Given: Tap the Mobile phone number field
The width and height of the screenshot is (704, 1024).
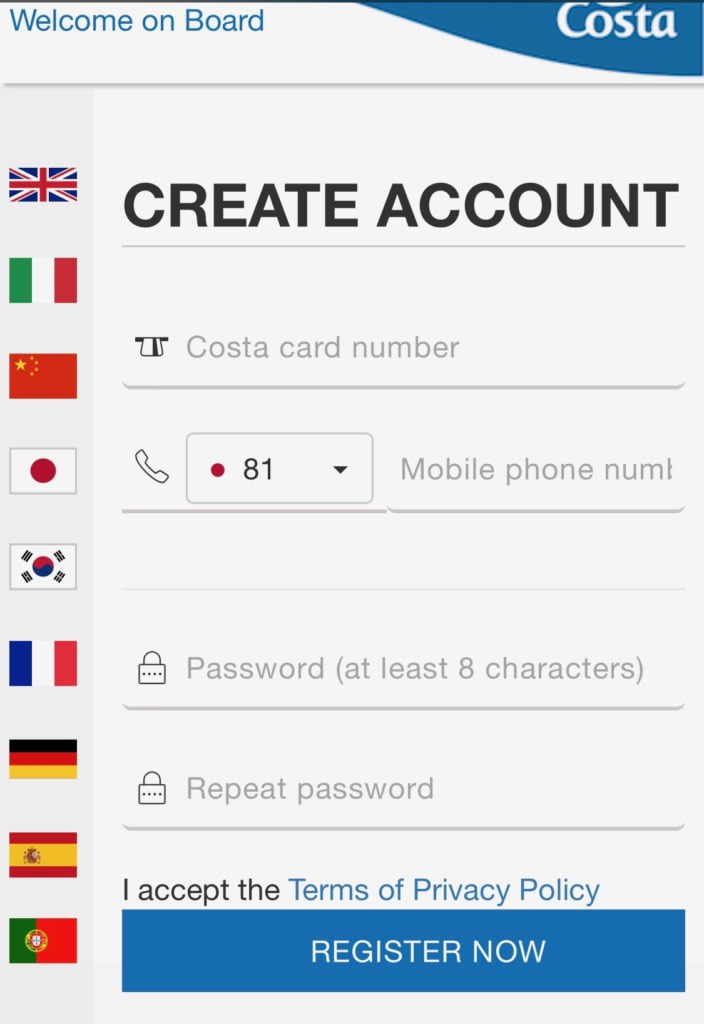Looking at the screenshot, I should tap(536, 469).
